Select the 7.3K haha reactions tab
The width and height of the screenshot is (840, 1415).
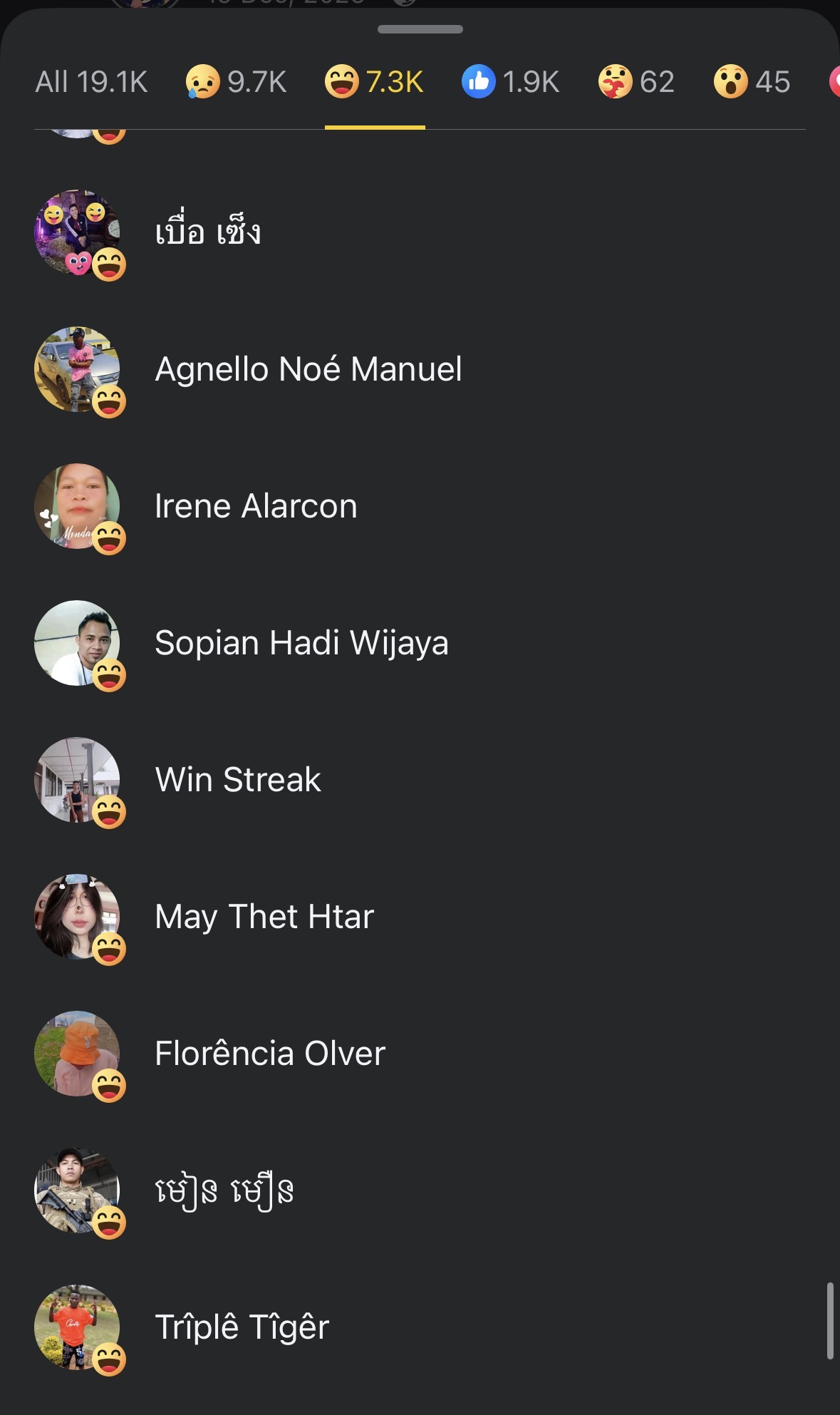(375, 82)
